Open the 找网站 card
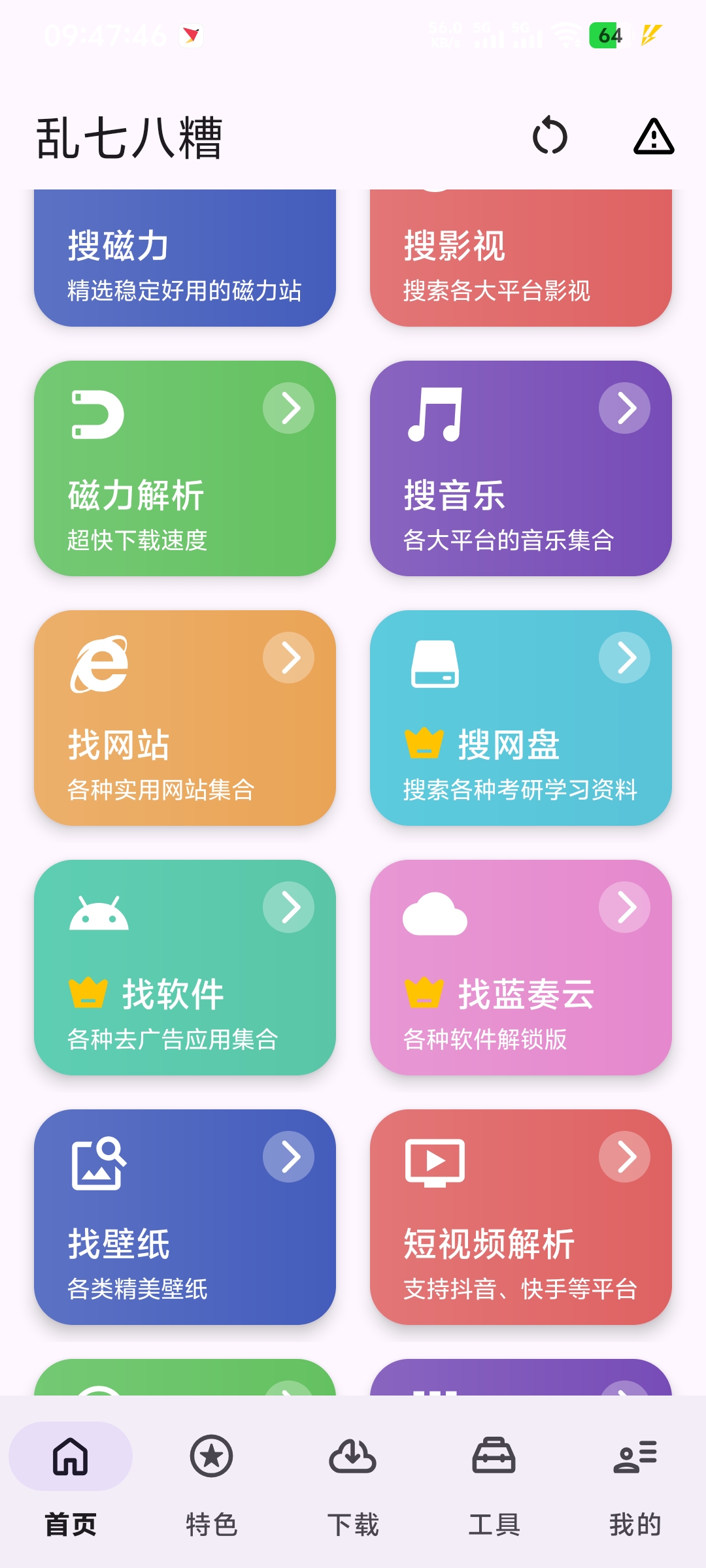Screen dimensions: 706x1568 click(x=185, y=718)
